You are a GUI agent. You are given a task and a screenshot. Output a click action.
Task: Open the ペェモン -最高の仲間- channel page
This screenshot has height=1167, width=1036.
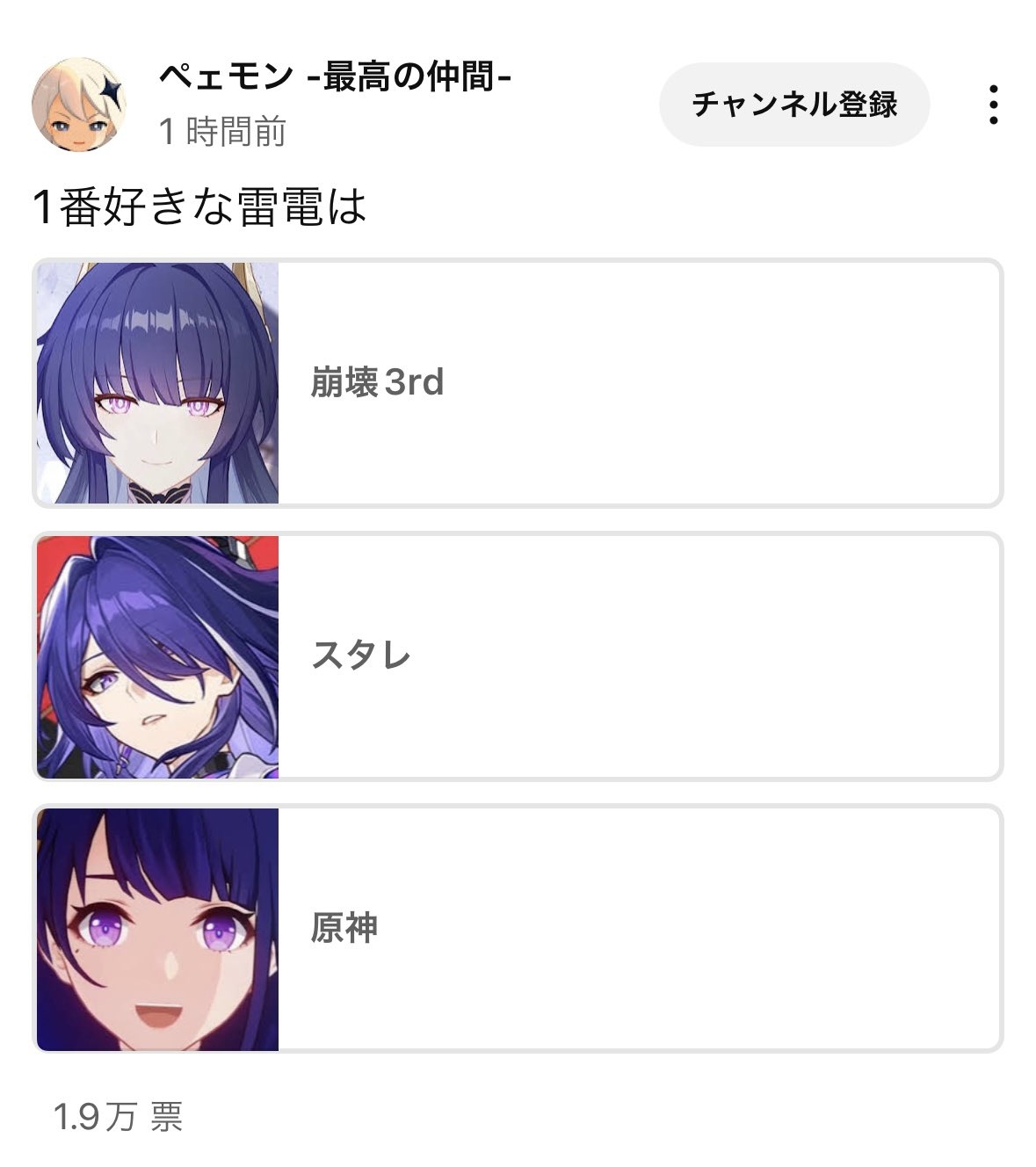tap(335, 78)
